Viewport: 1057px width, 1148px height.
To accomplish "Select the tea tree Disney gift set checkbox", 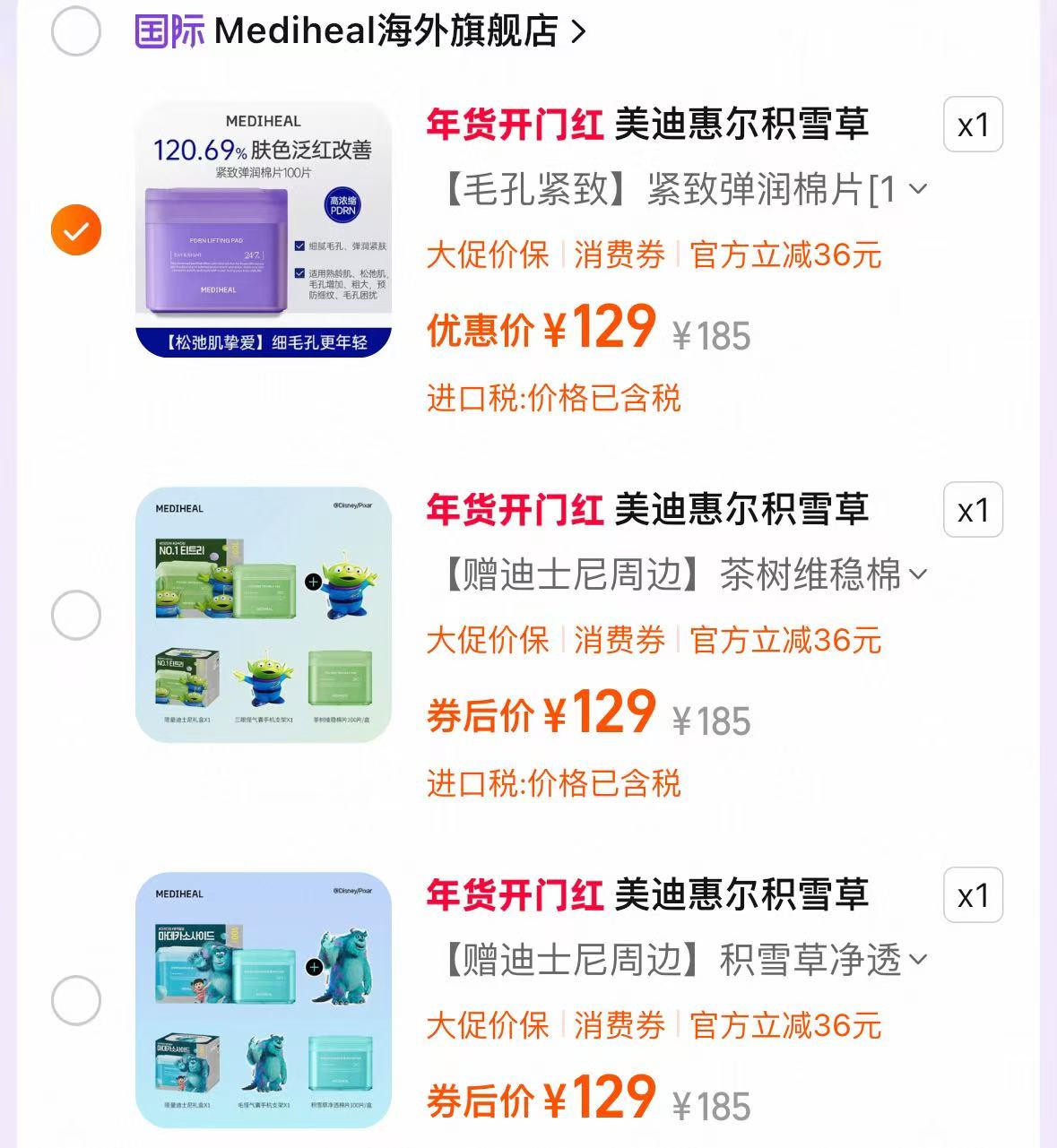I will [75, 615].
